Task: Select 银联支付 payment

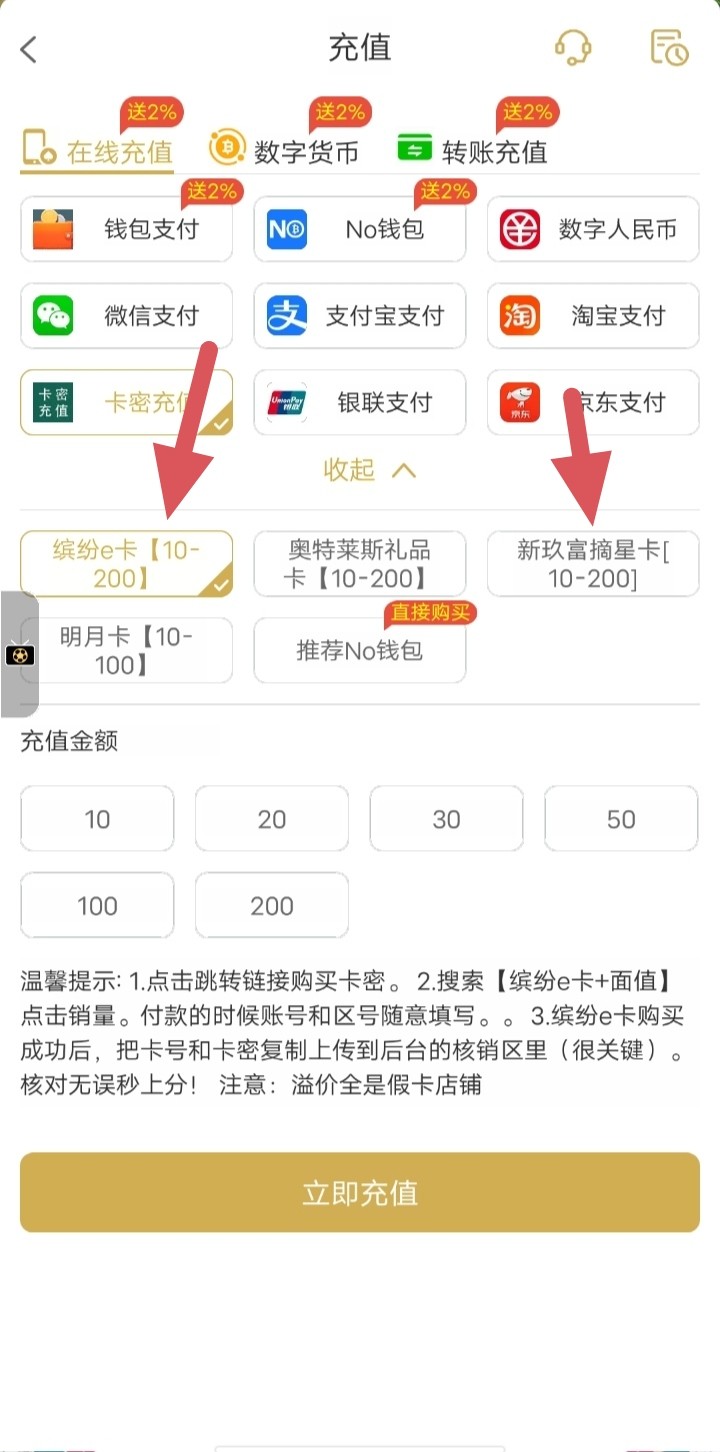Action: [x=360, y=403]
